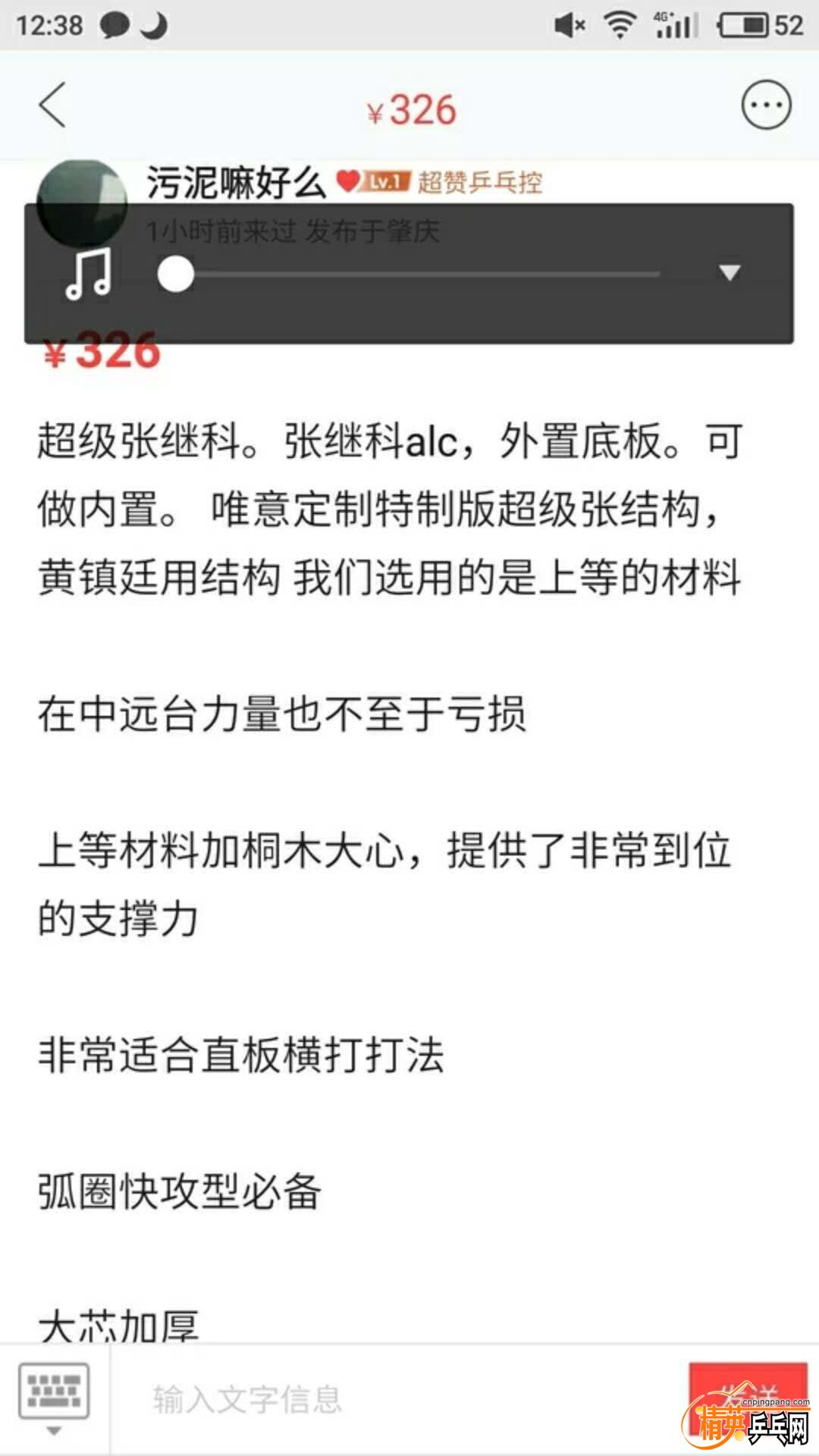The image size is (819, 1456).
Task: Open the music note player icon
Action: coord(89,275)
